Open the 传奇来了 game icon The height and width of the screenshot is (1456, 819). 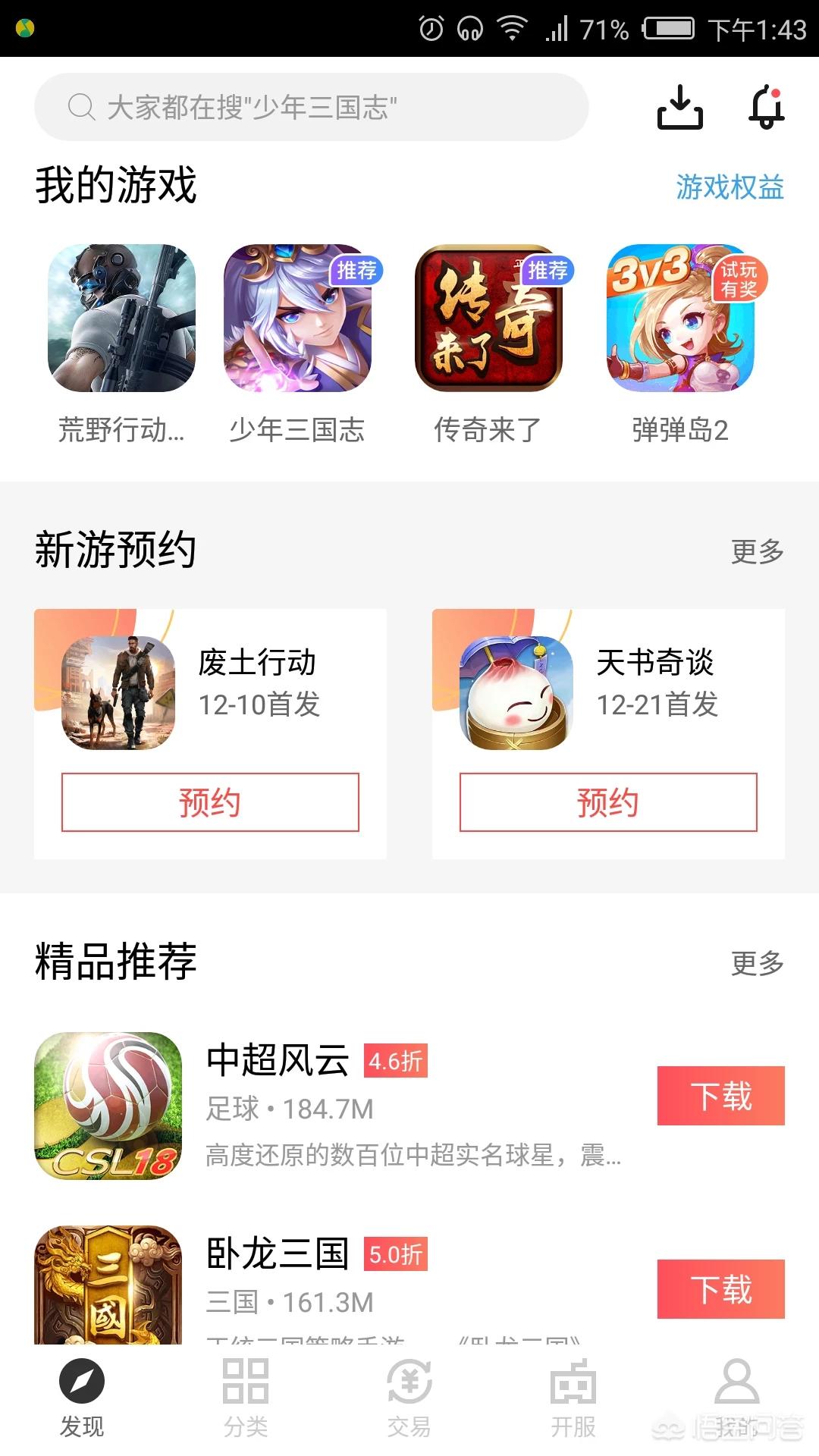pyautogui.click(x=488, y=318)
